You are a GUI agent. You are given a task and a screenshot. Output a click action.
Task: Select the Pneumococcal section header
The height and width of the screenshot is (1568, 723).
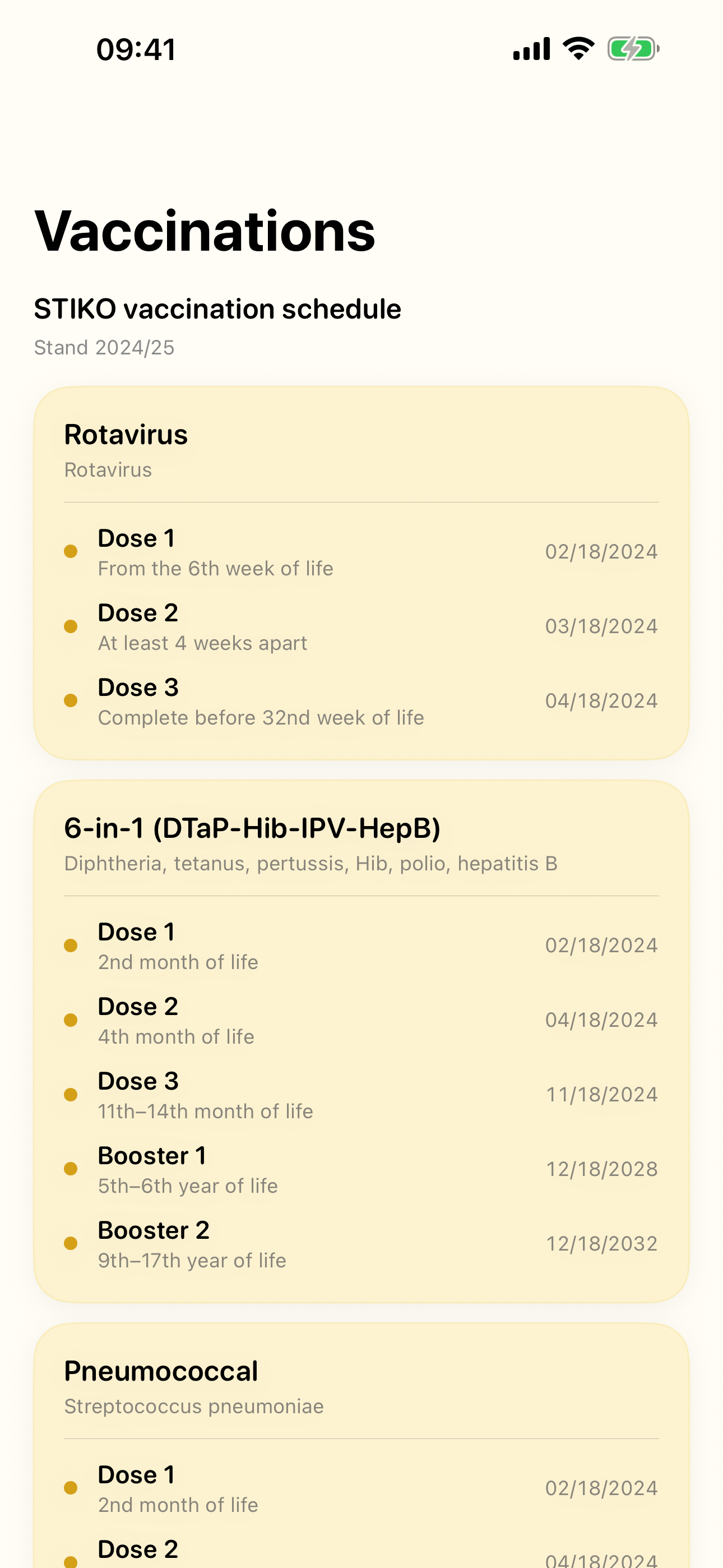coord(161,1369)
